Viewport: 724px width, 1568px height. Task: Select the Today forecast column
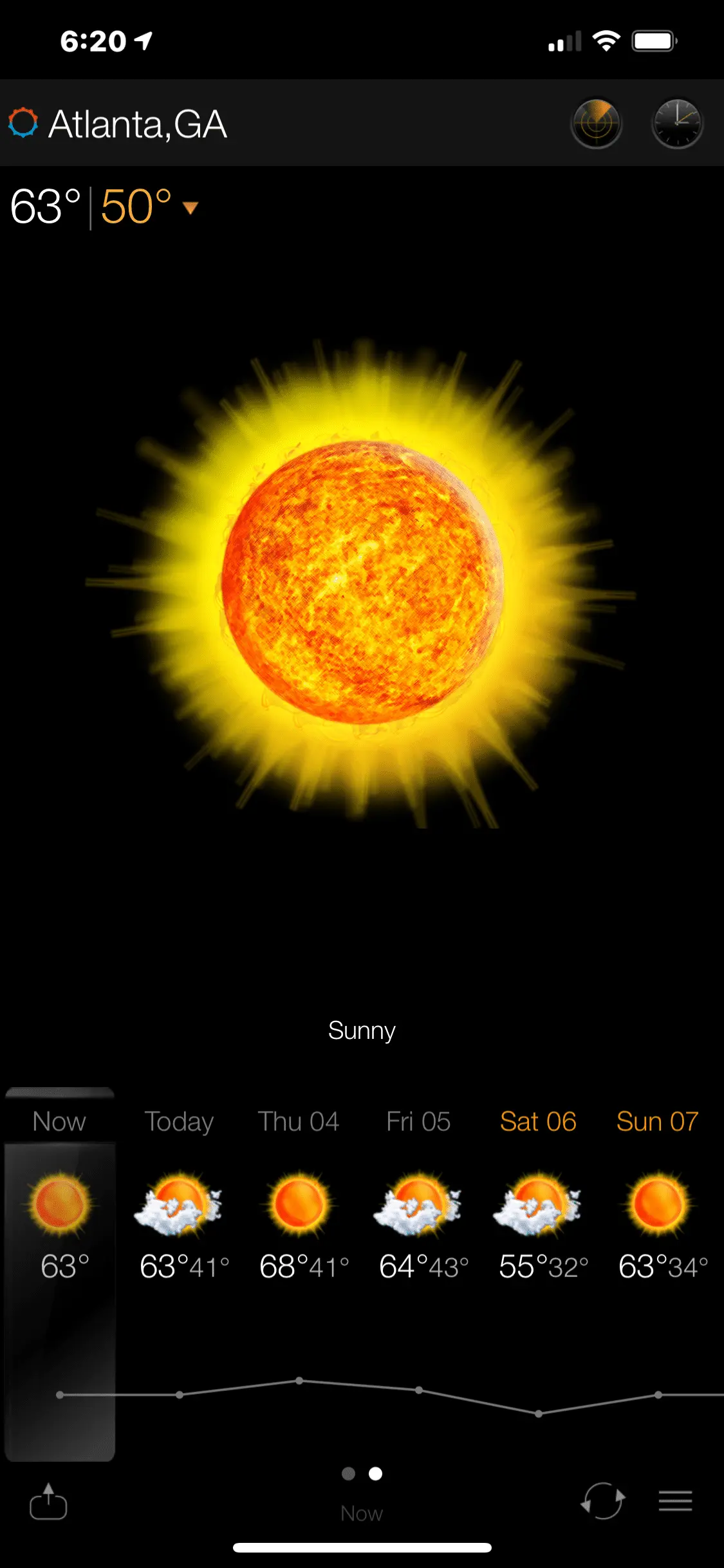click(179, 1204)
